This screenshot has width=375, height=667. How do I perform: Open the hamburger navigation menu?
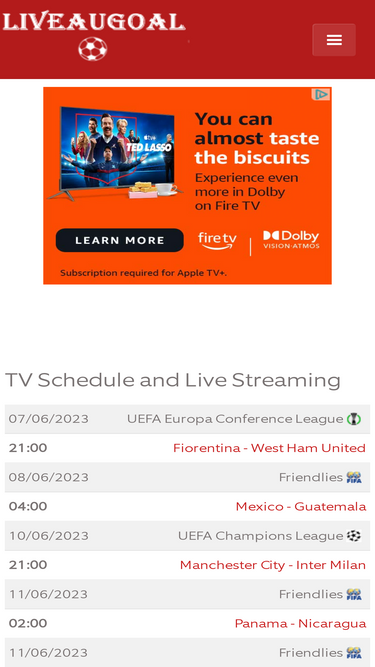(x=334, y=40)
